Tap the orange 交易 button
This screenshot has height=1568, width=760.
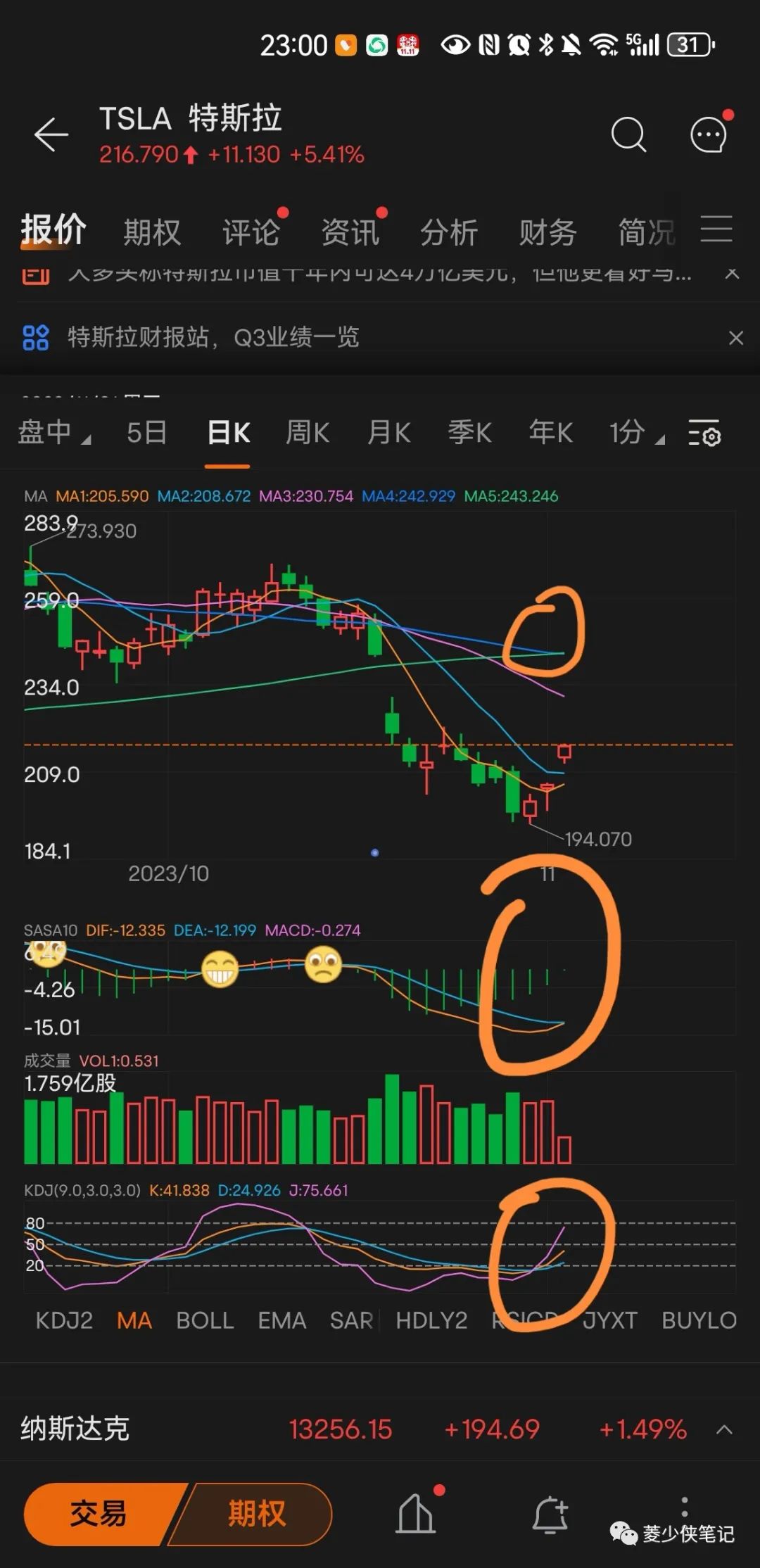(x=99, y=1514)
